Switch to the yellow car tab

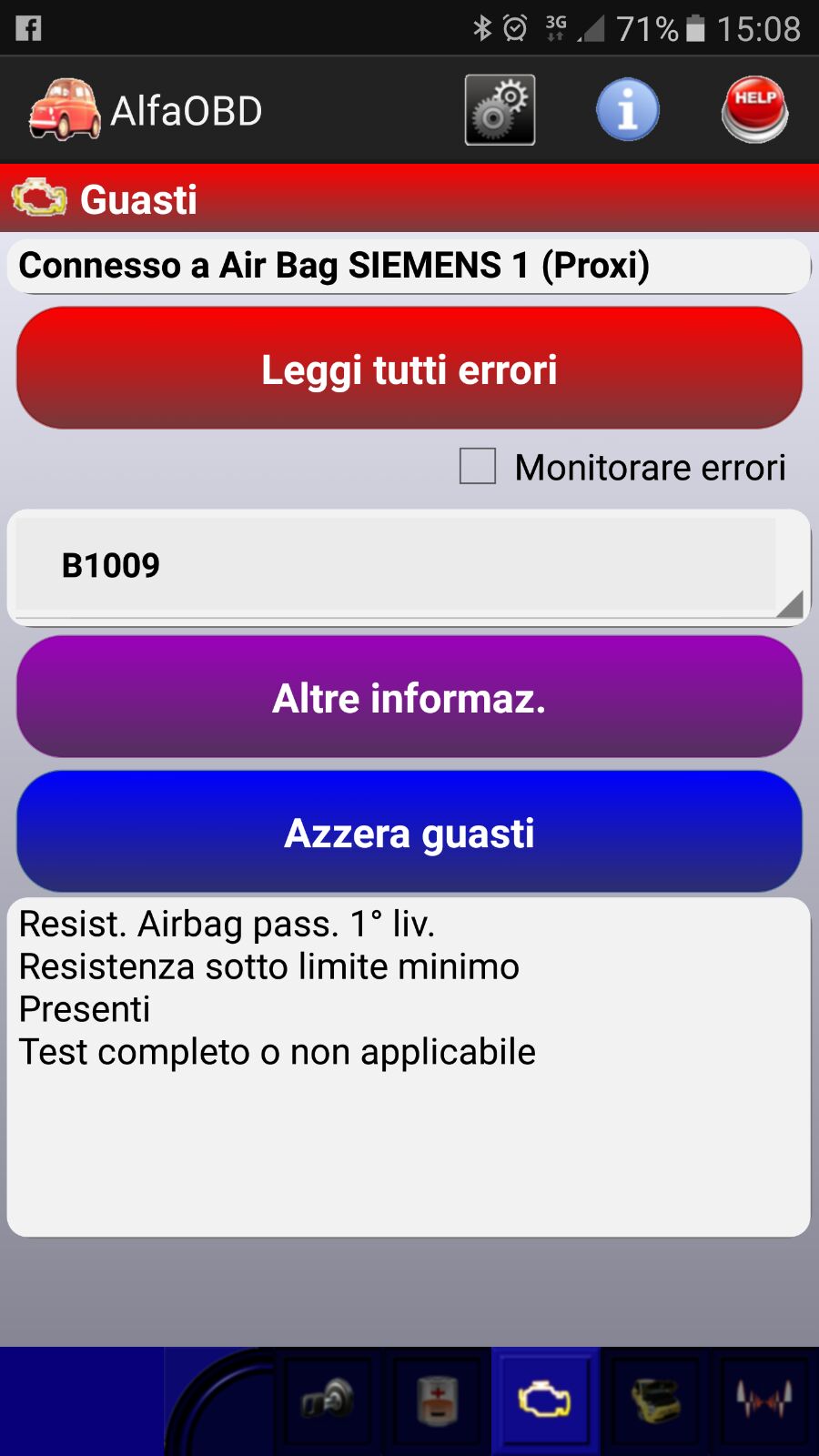[655, 1400]
